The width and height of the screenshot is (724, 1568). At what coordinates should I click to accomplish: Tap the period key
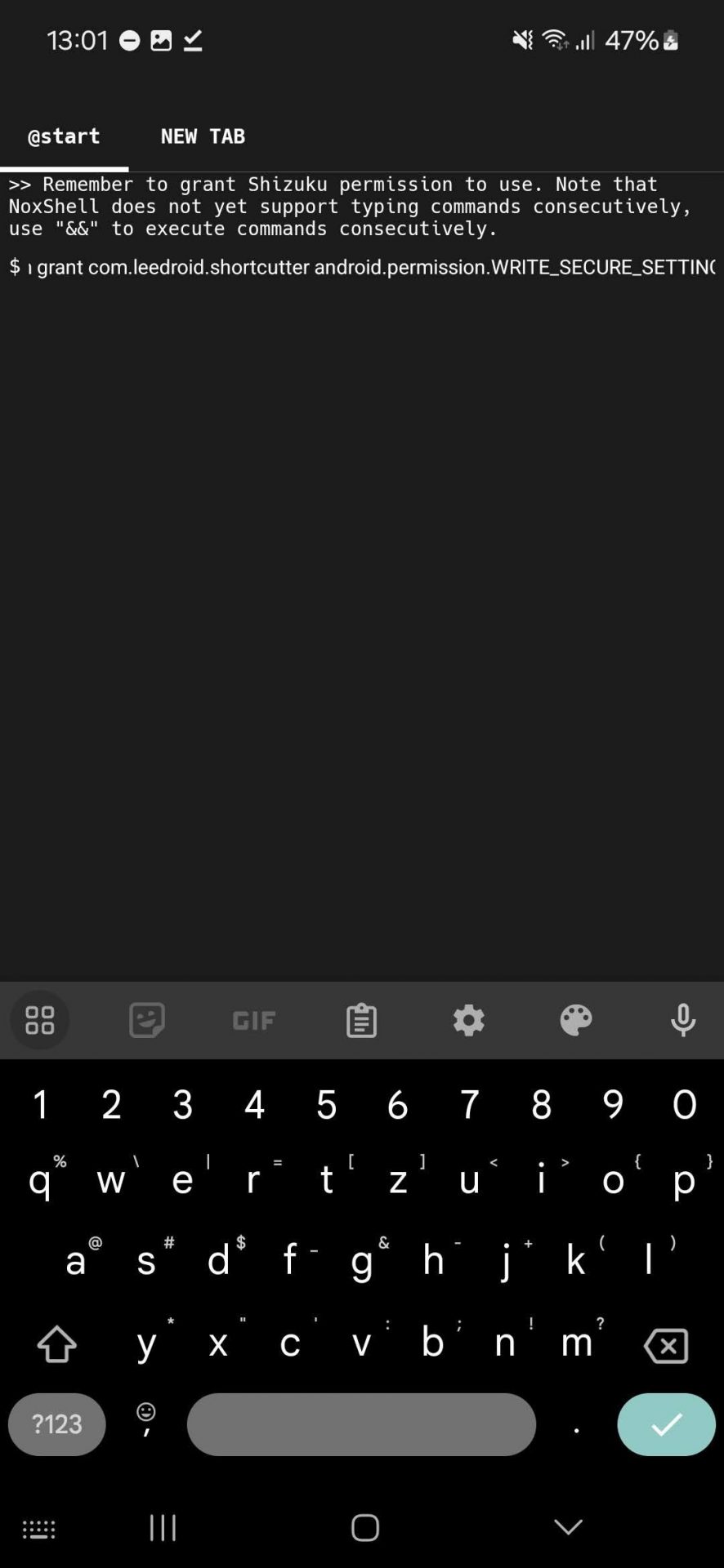point(576,1424)
